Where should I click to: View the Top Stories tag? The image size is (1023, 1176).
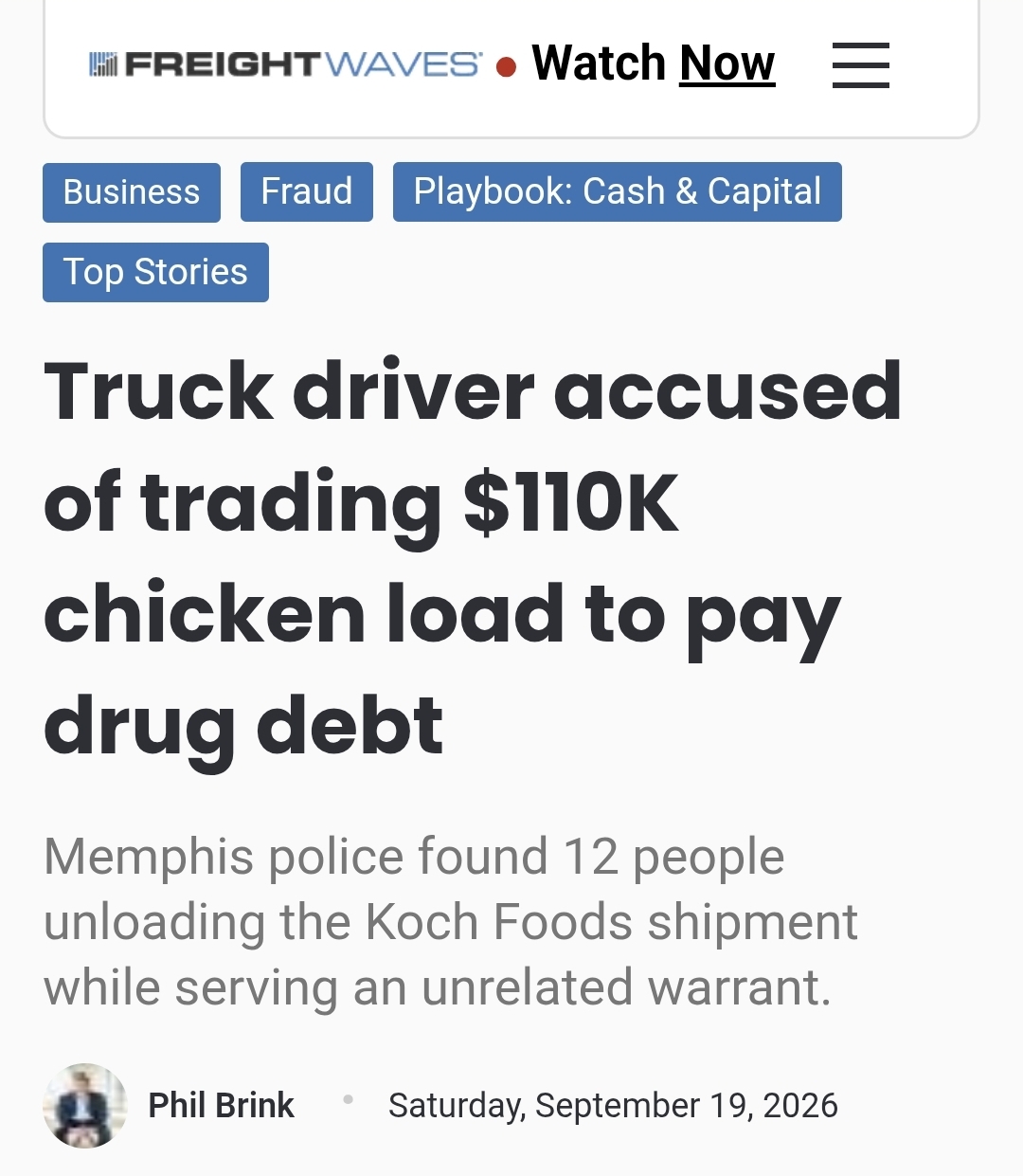(x=155, y=273)
